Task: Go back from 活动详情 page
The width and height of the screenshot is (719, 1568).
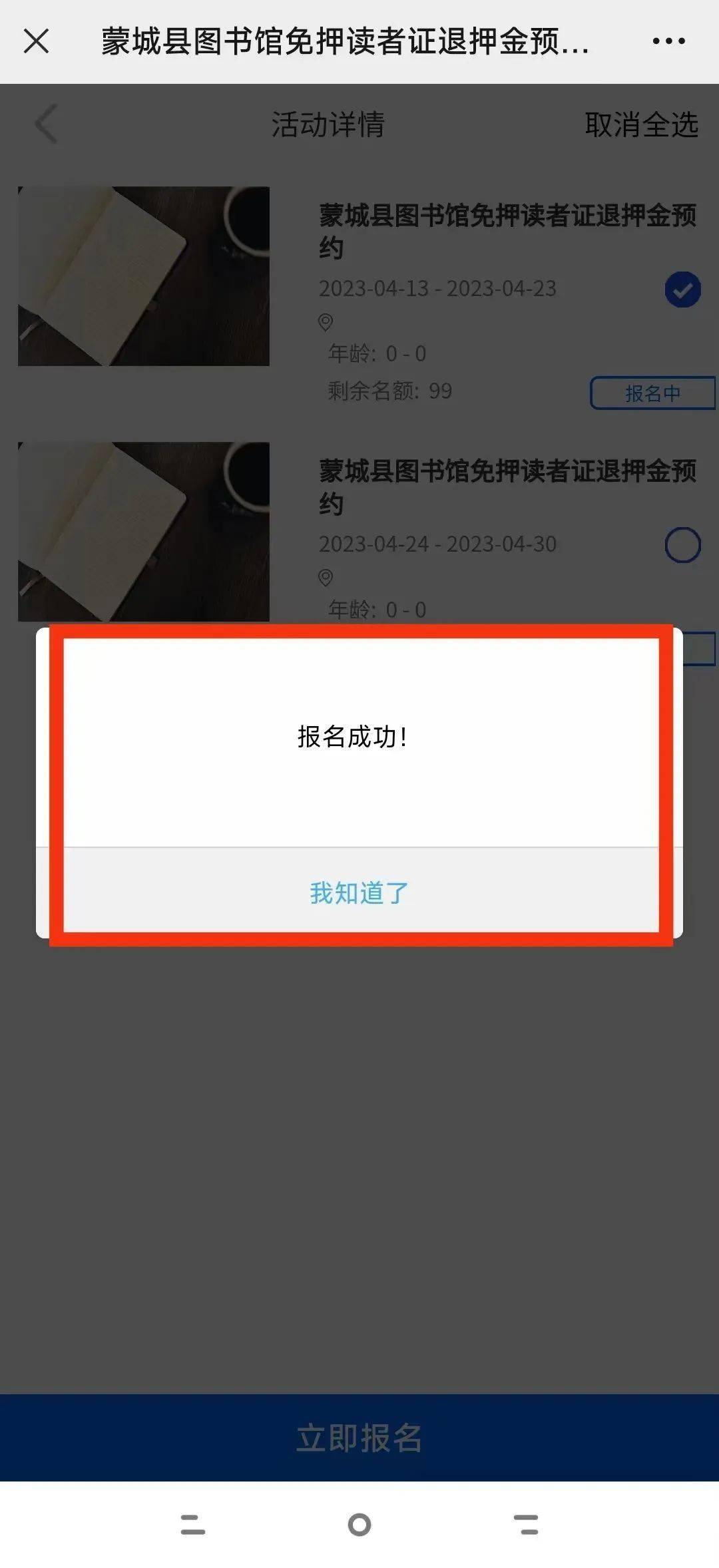Action: tap(45, 124)
